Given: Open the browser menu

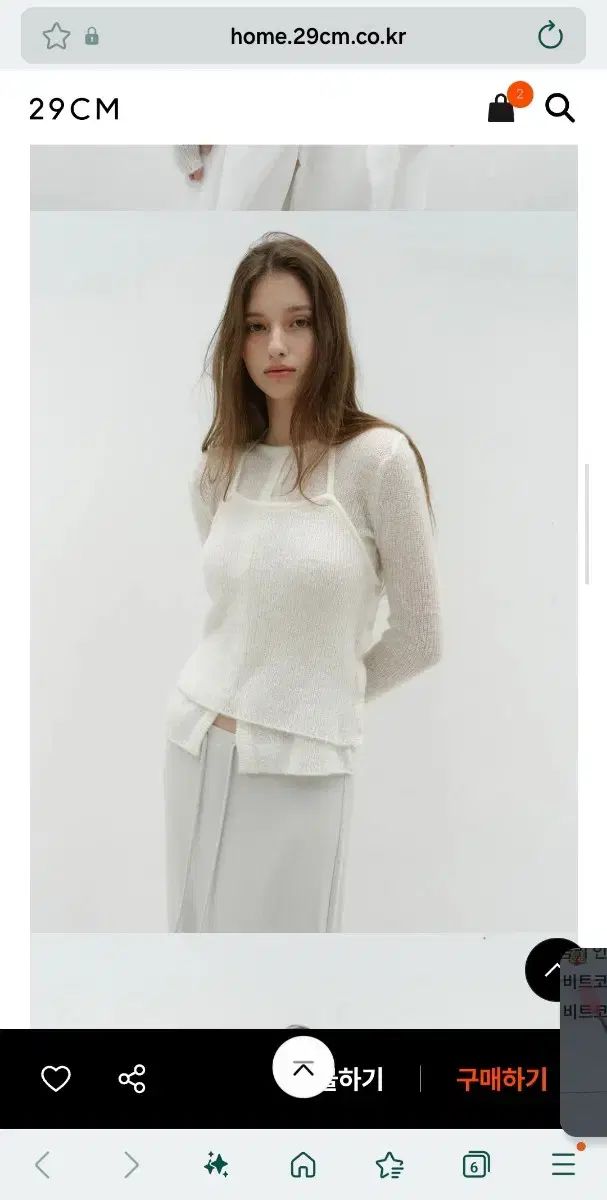Looking at the screenshot, I should (563, 1165).
